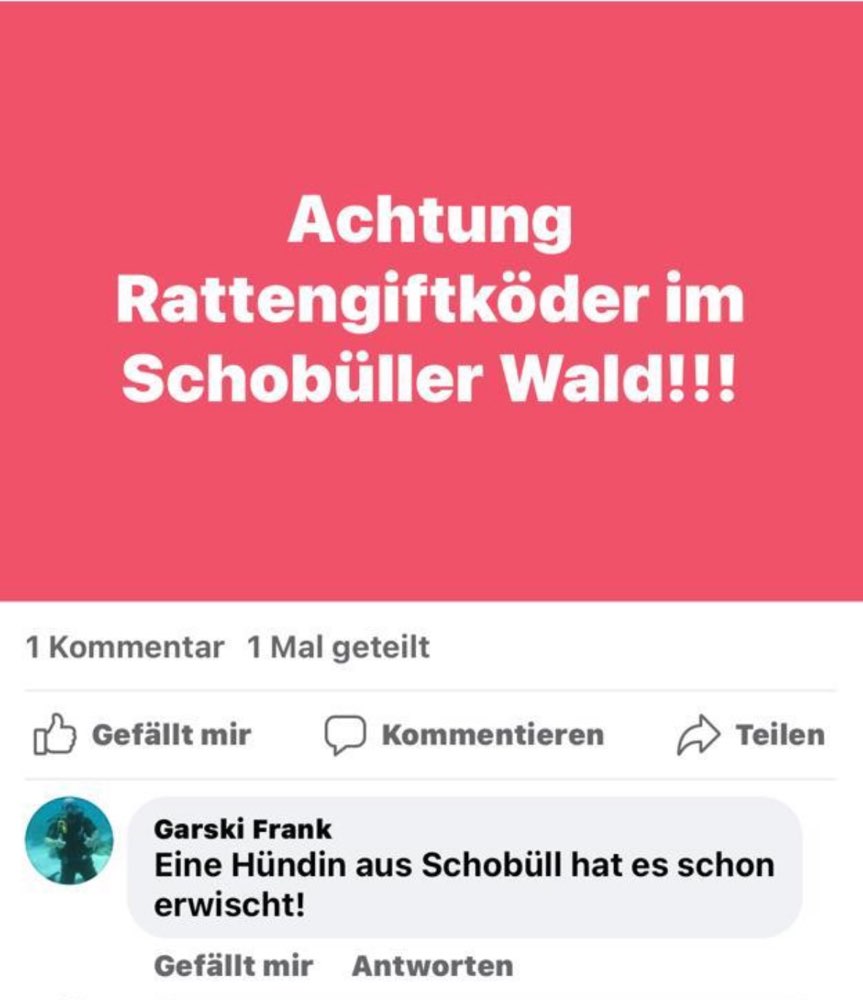Click the Schobüller Wald text line
Image resolution: width=863 pixels, height=1000 pixels.
pyautogui.click(x=430, y=378)
